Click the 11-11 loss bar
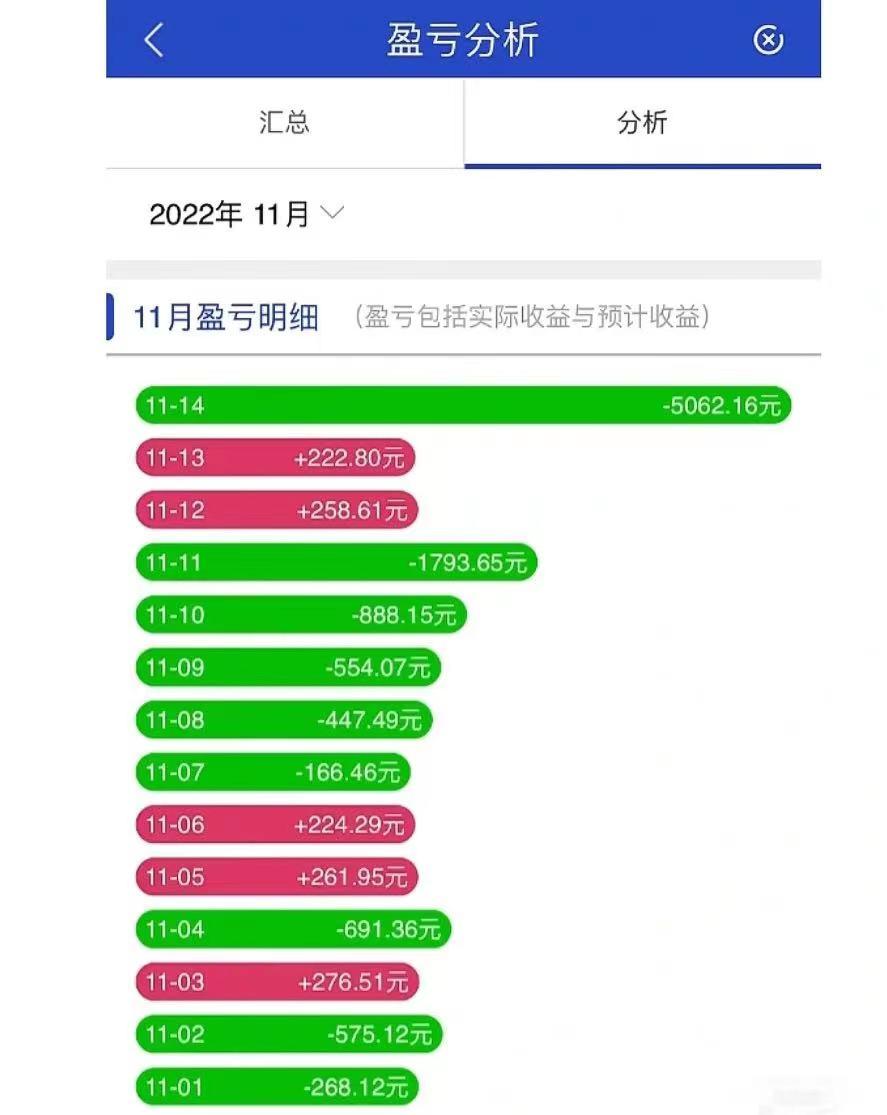Image resolution: width=887 pixels, height=1115 pixels. [x=336, y=563]
